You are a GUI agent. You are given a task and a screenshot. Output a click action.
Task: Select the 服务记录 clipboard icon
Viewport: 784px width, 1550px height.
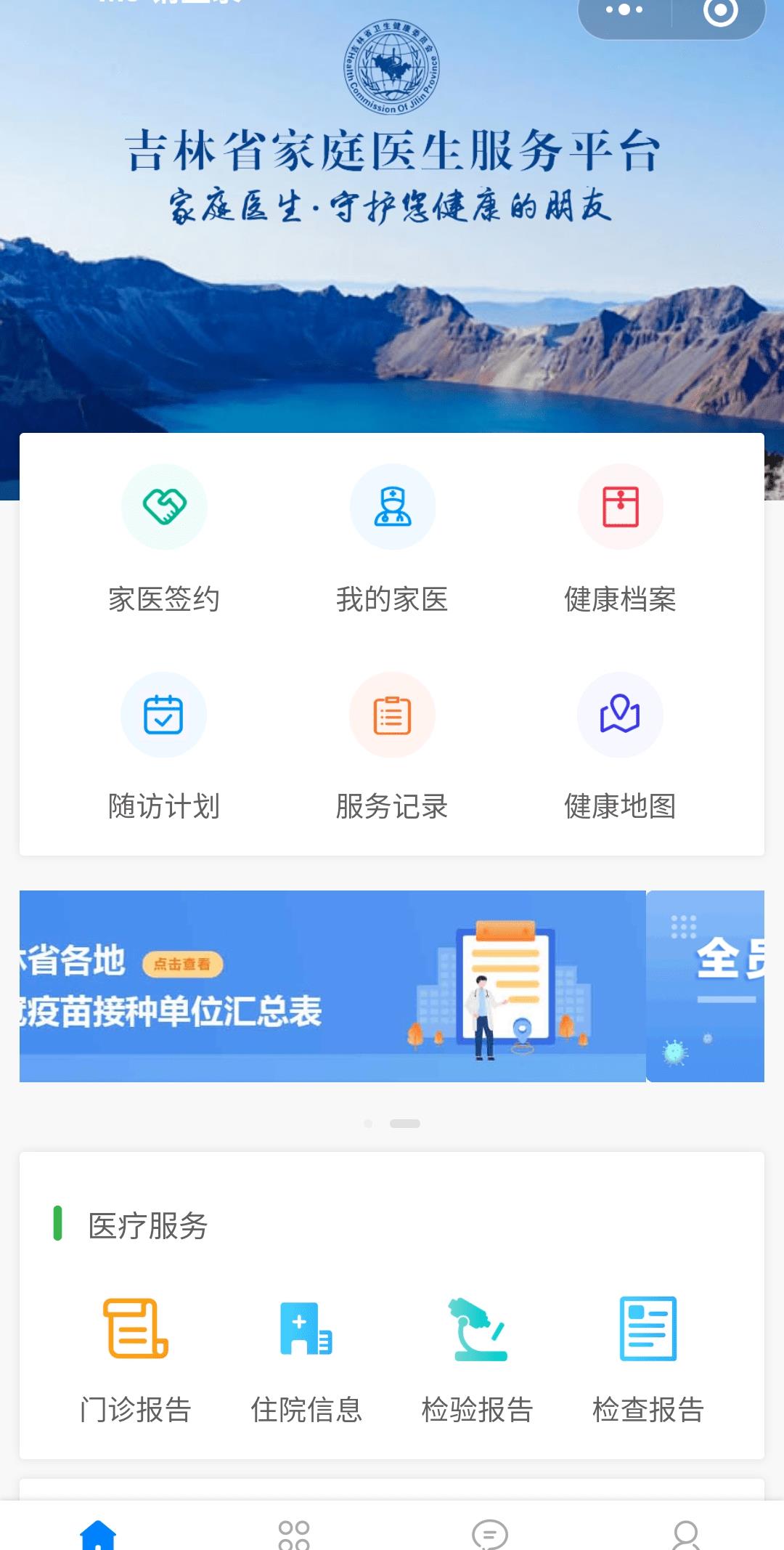pyautogui.click(x=392, y=715)
